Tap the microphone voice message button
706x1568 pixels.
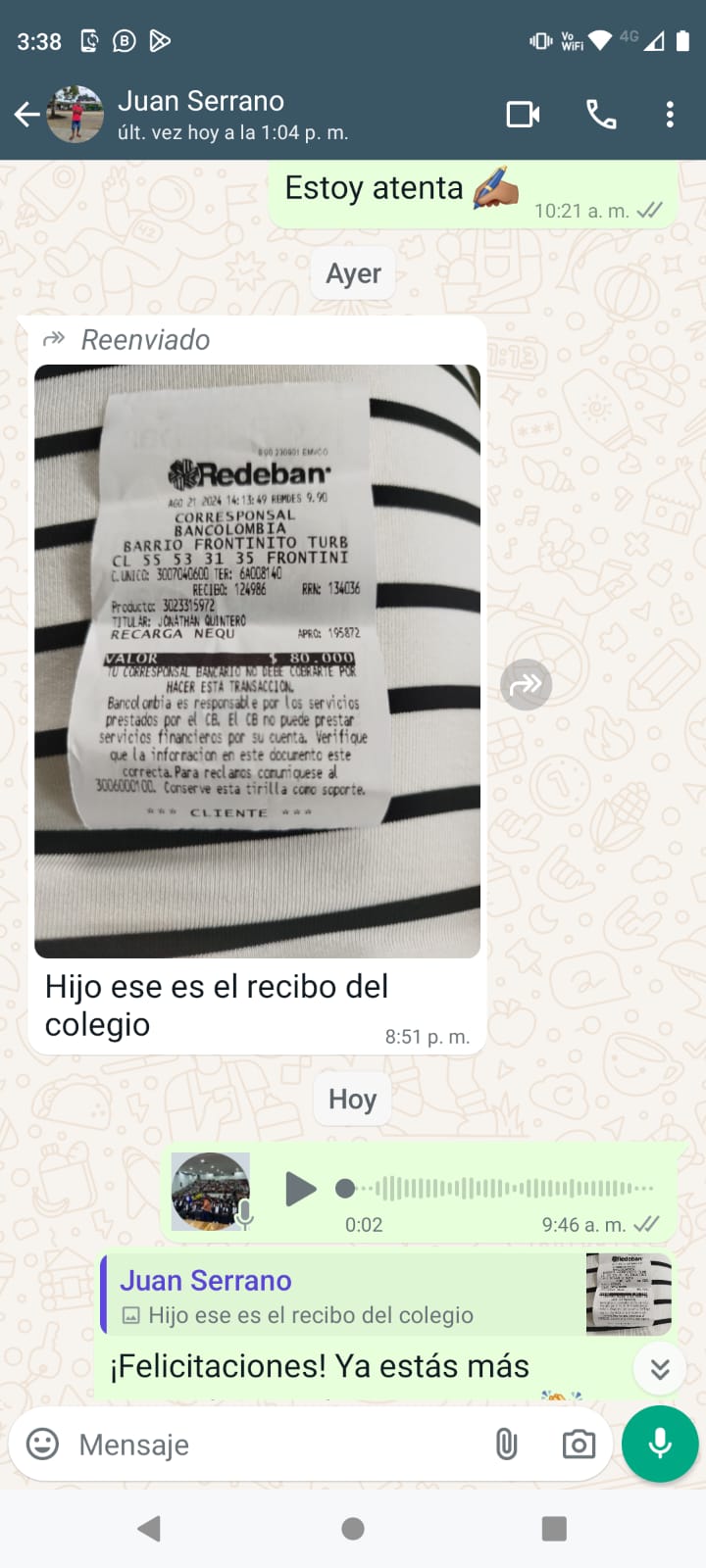(x=660, y=1444)
